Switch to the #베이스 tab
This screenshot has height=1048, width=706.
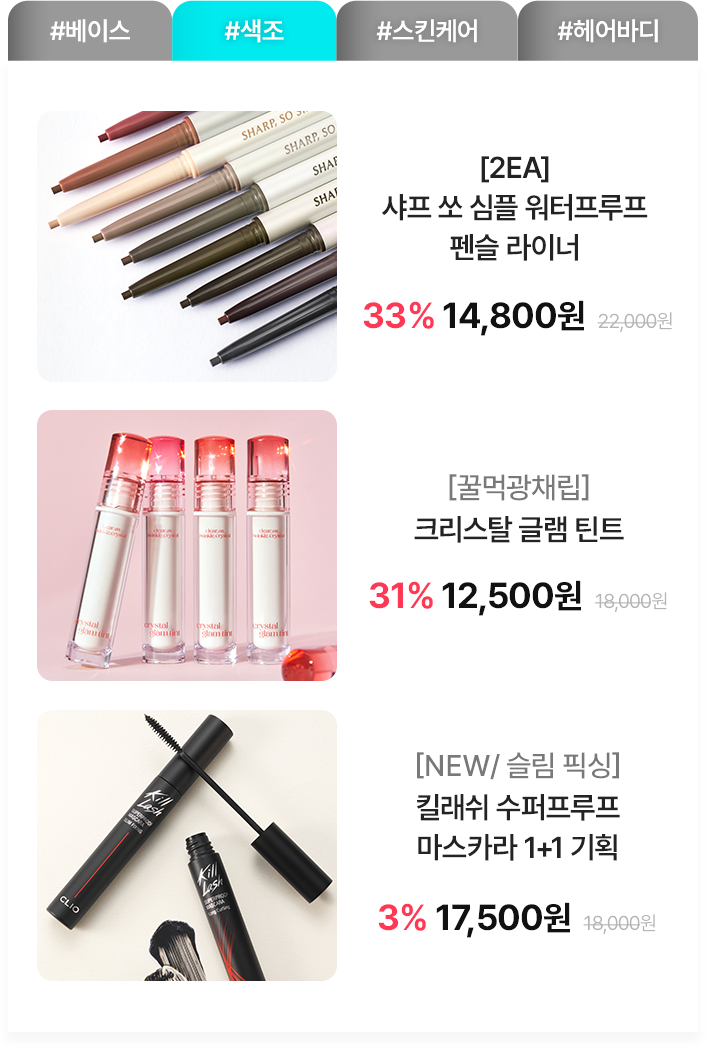click(x=90, y=31)
